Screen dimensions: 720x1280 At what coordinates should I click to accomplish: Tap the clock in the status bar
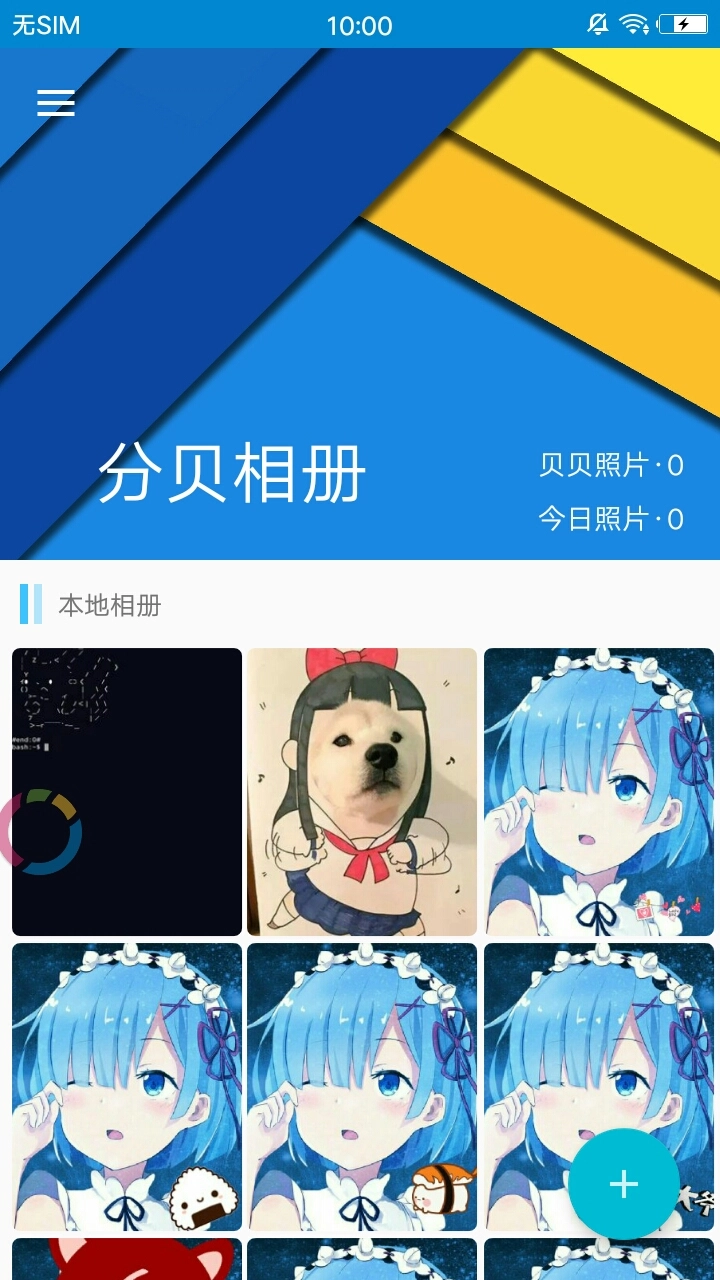[360, 25]
